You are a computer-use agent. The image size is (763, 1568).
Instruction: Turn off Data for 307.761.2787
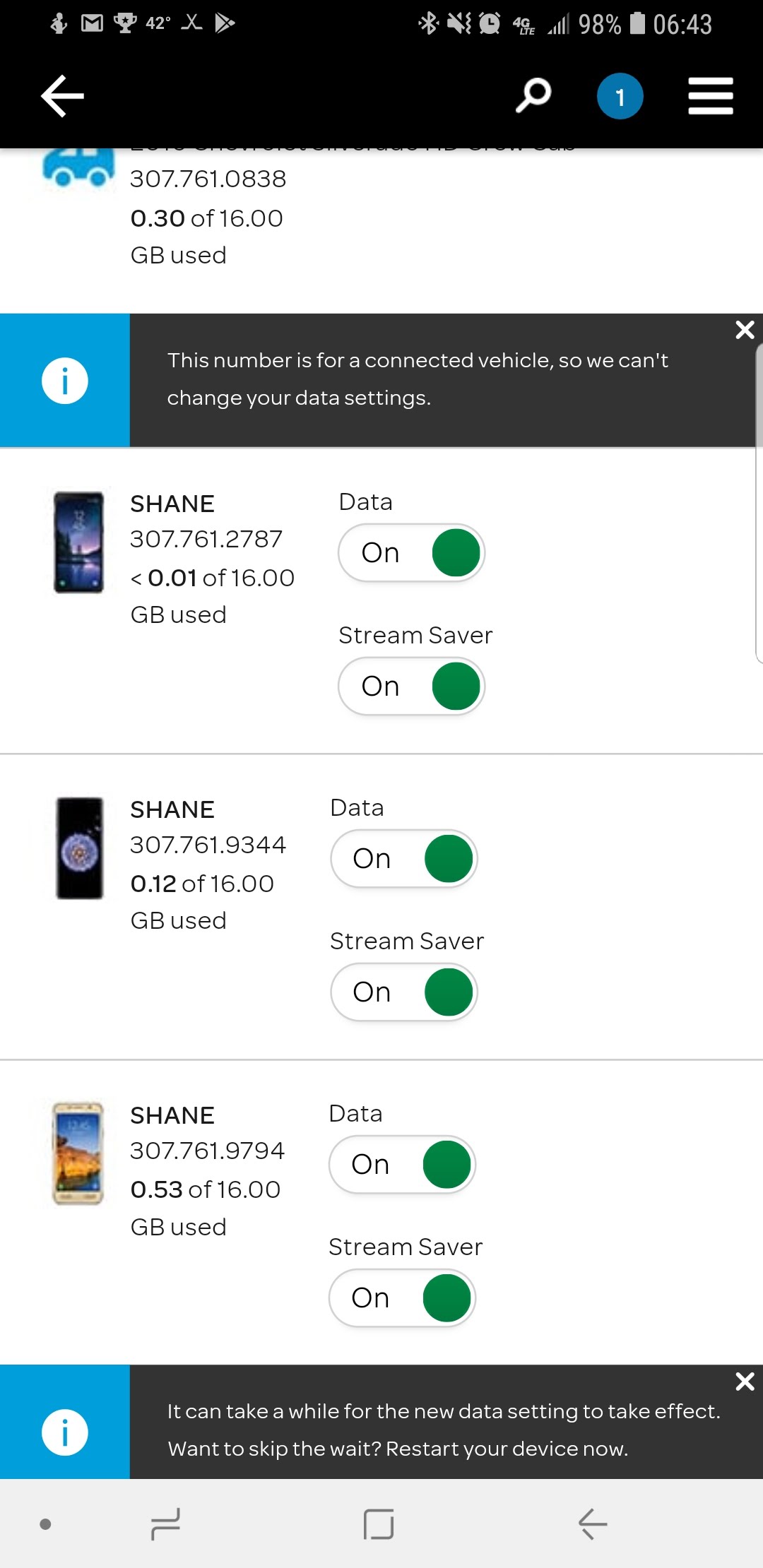point(412,553)
